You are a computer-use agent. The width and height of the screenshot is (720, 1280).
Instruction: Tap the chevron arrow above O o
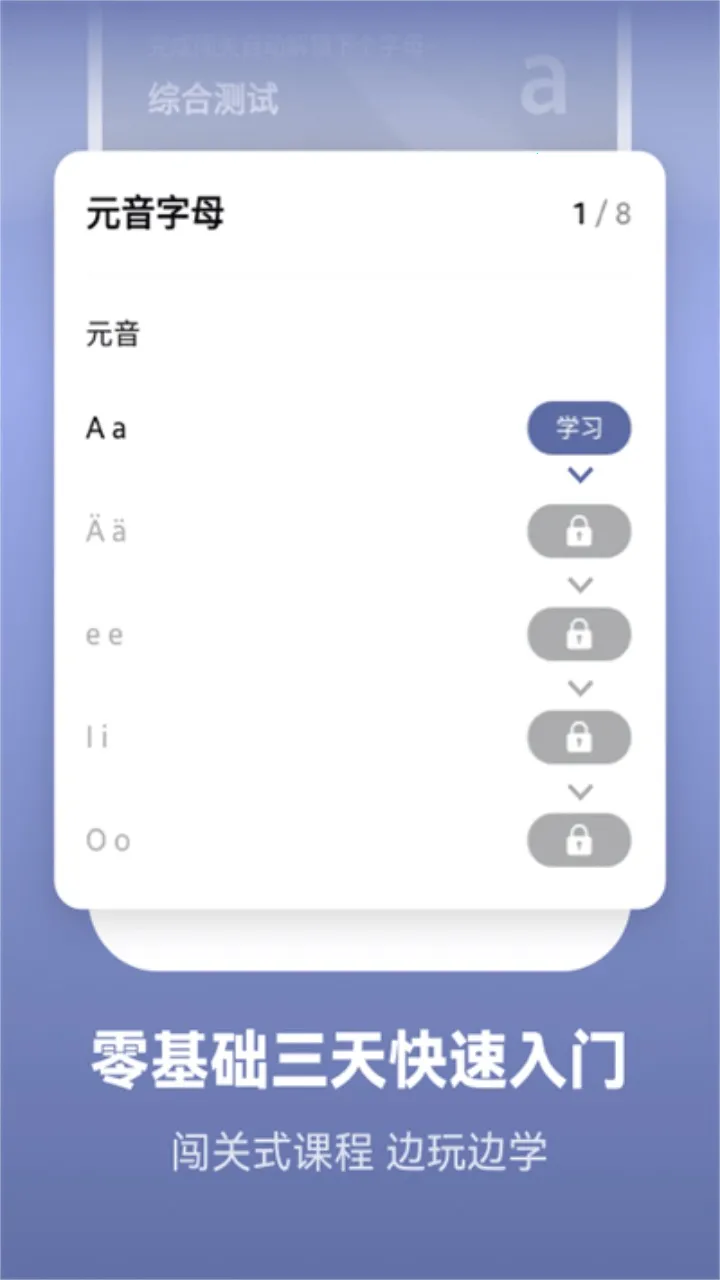point(578,790)
